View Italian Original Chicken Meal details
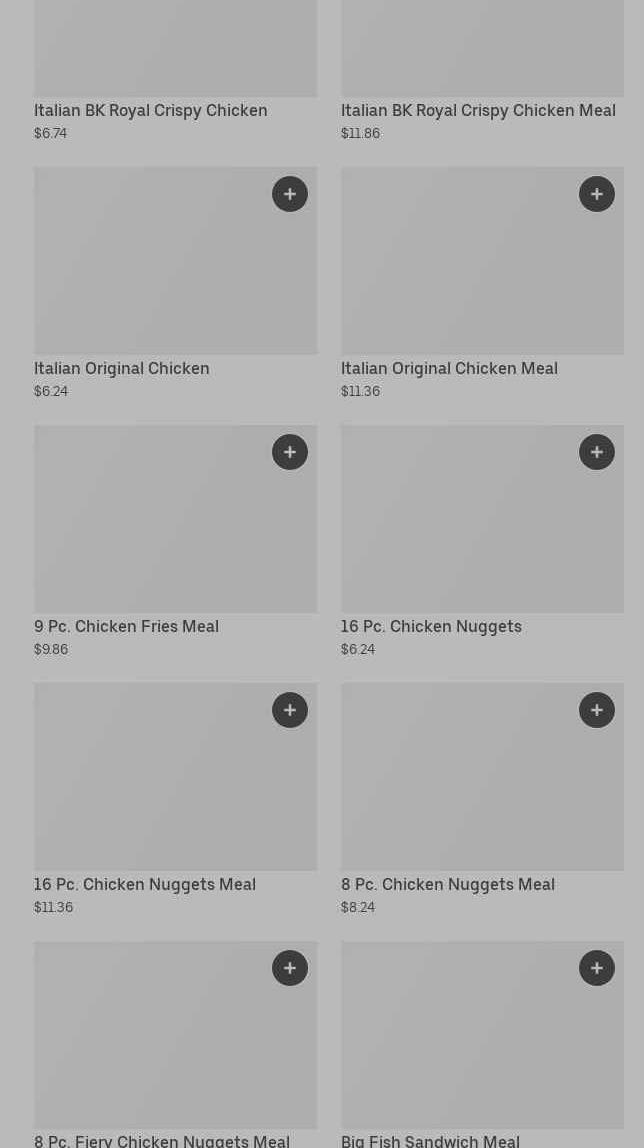Screen dimensions: 644x1148 pos(482,283)
